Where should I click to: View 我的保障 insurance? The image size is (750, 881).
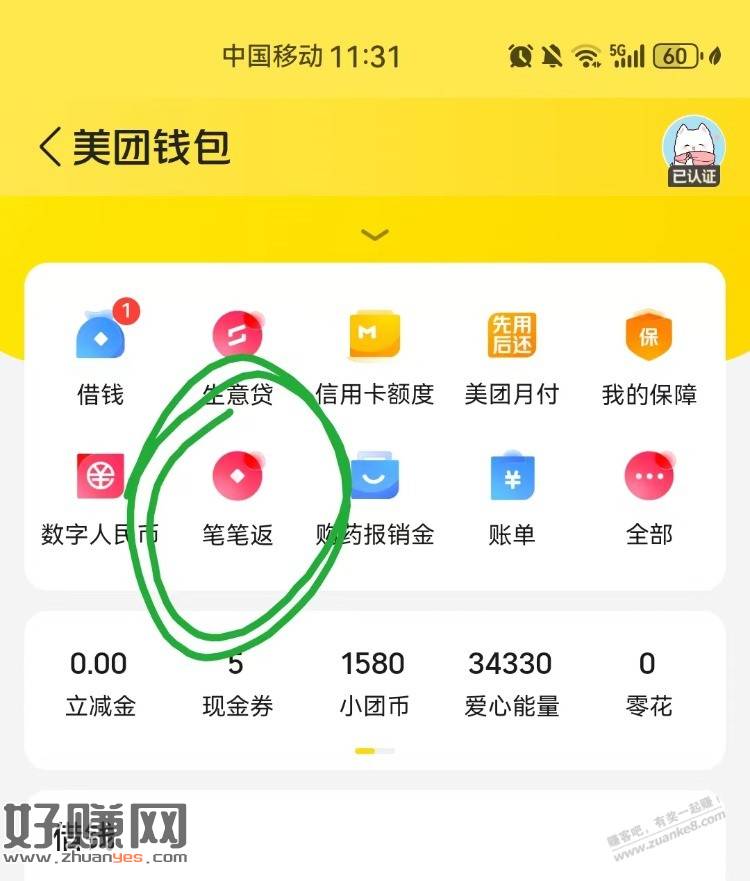click(x=649, y=355)
